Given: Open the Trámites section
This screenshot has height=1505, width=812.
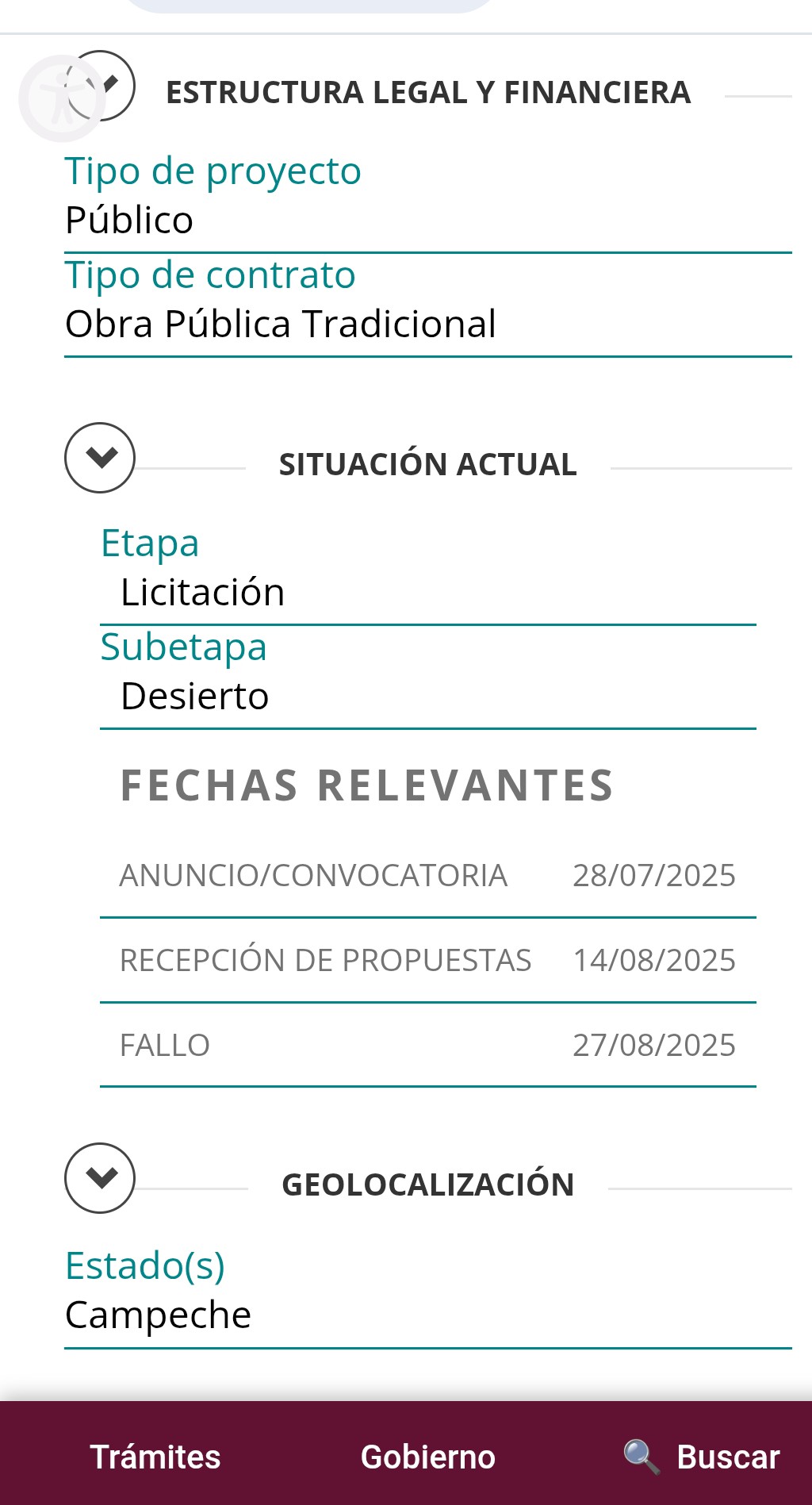Looking at the screenshot, I should tap(155, 1457).
